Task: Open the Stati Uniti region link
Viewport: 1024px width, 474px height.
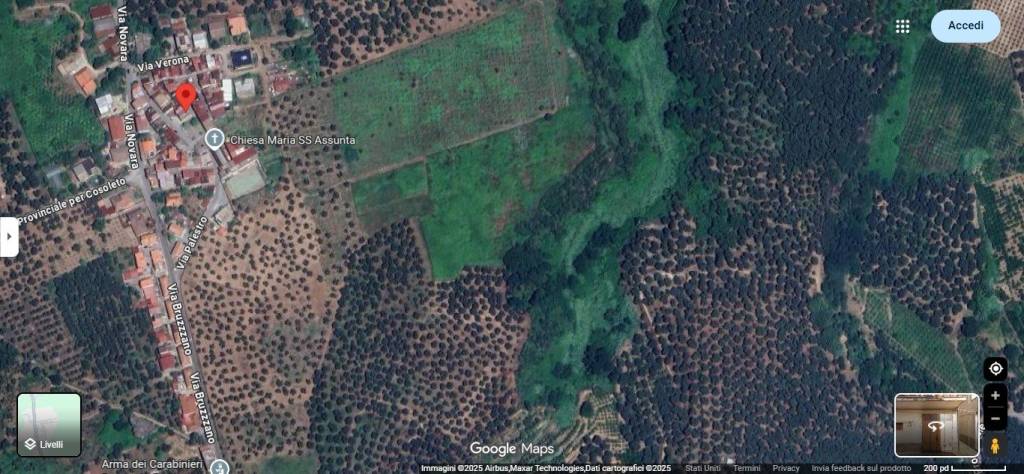Action: coord(703,468)
